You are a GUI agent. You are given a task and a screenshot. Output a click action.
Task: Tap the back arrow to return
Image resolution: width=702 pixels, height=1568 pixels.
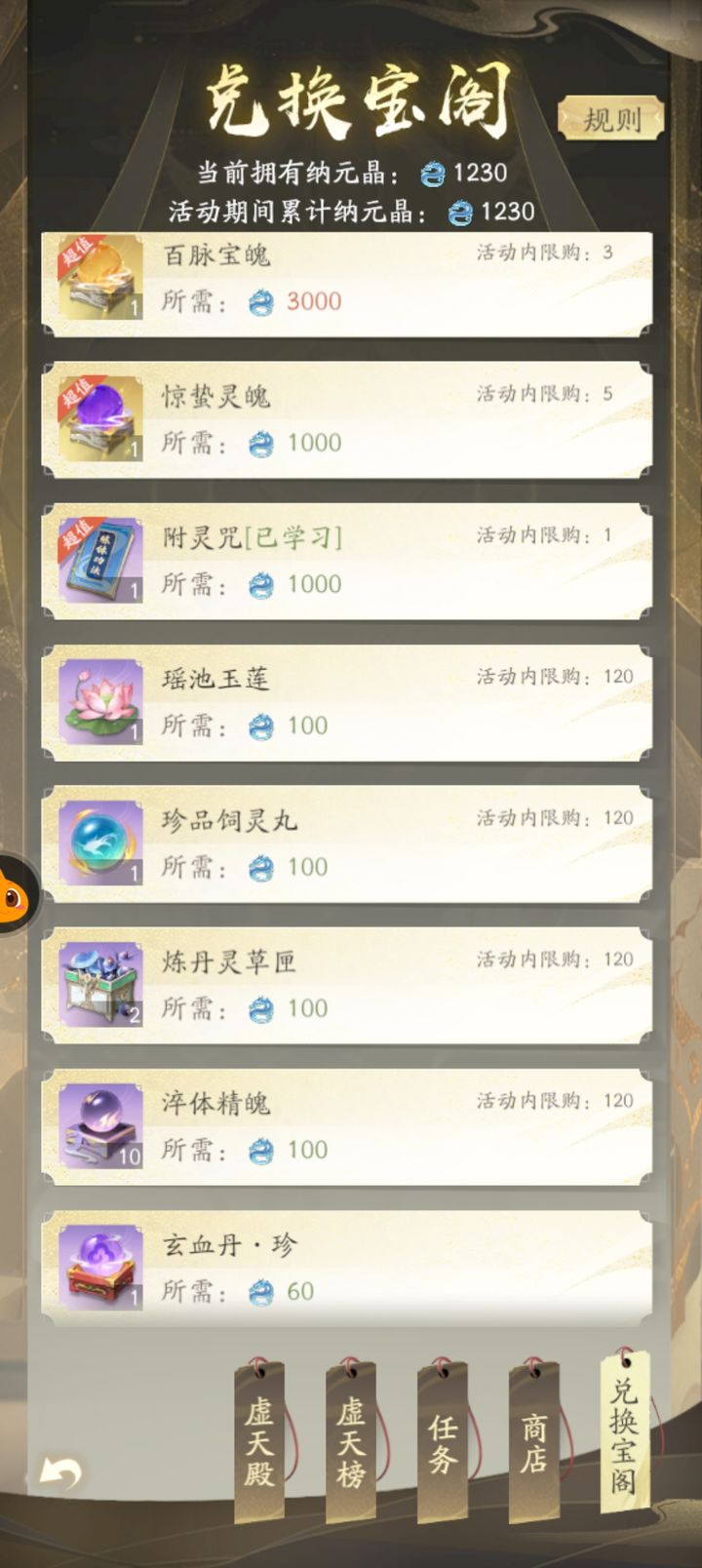coord(59,1471)
